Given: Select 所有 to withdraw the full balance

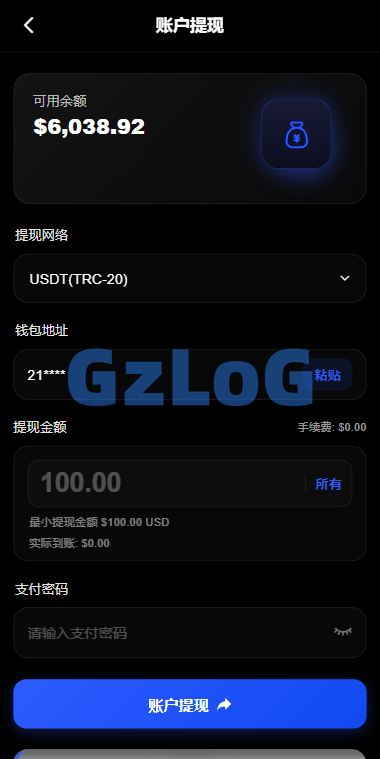Looking at the screenshot, I should (328, 484).
